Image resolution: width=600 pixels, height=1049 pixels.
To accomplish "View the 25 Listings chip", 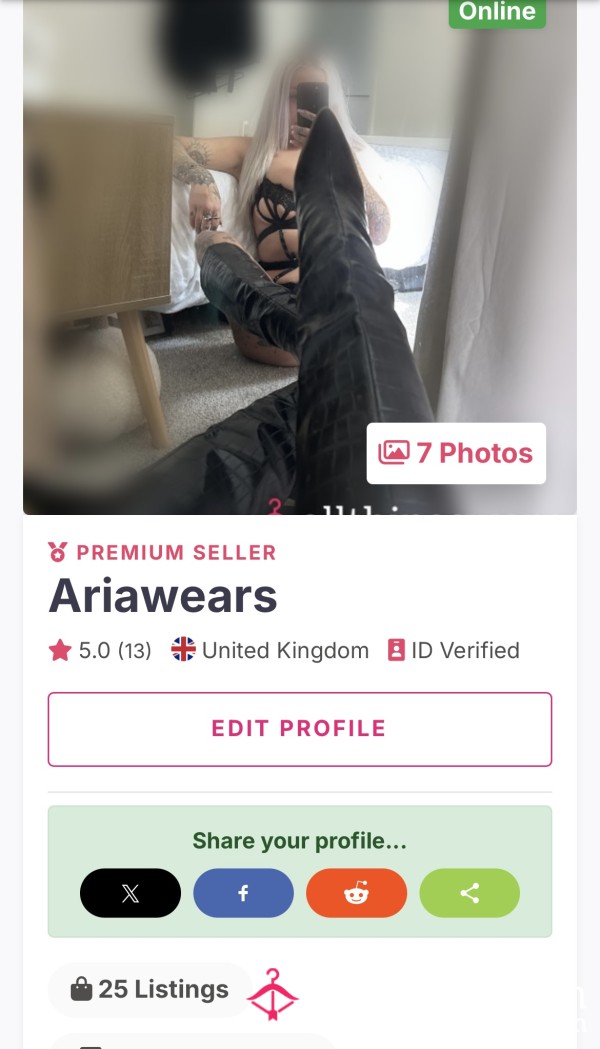I will [150, 989].
